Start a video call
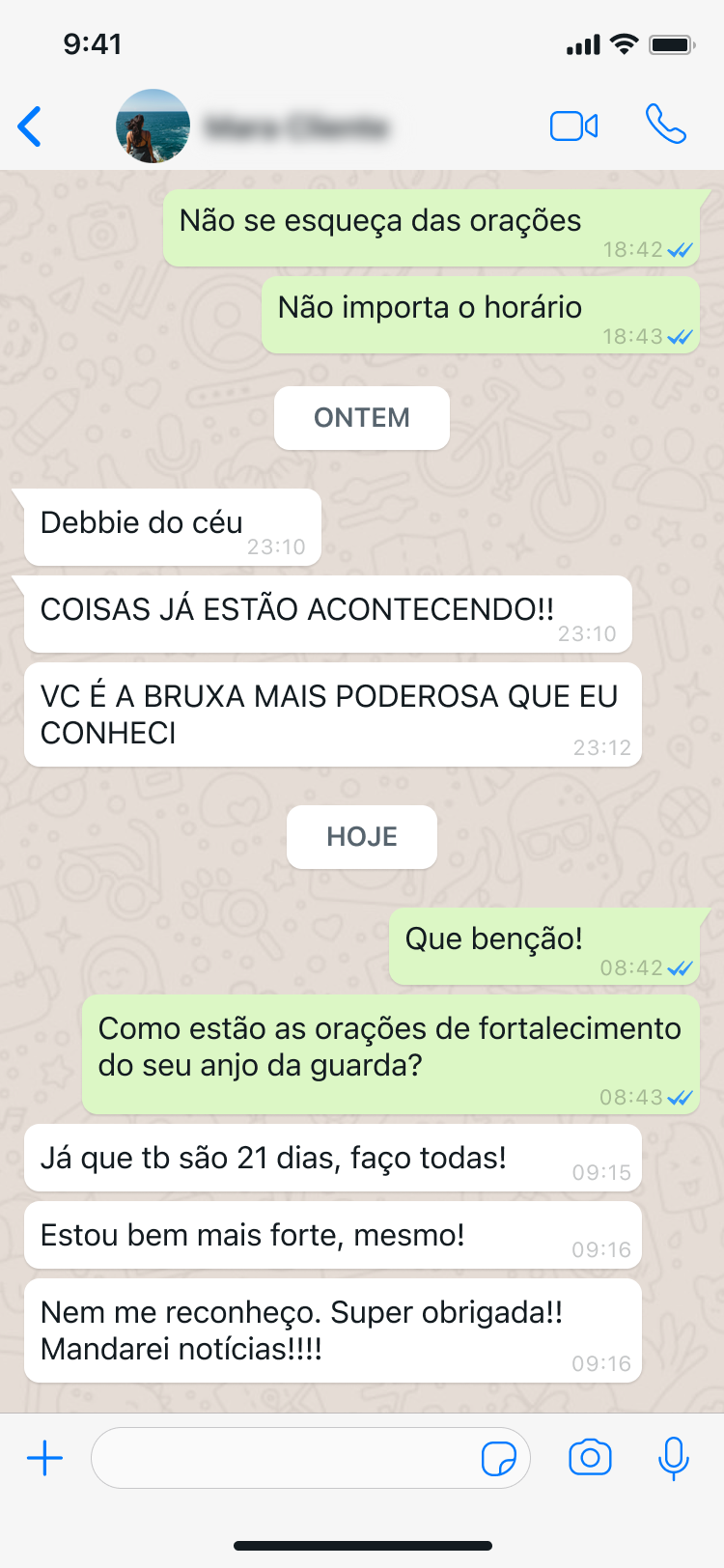 click(x=573, y=126)
